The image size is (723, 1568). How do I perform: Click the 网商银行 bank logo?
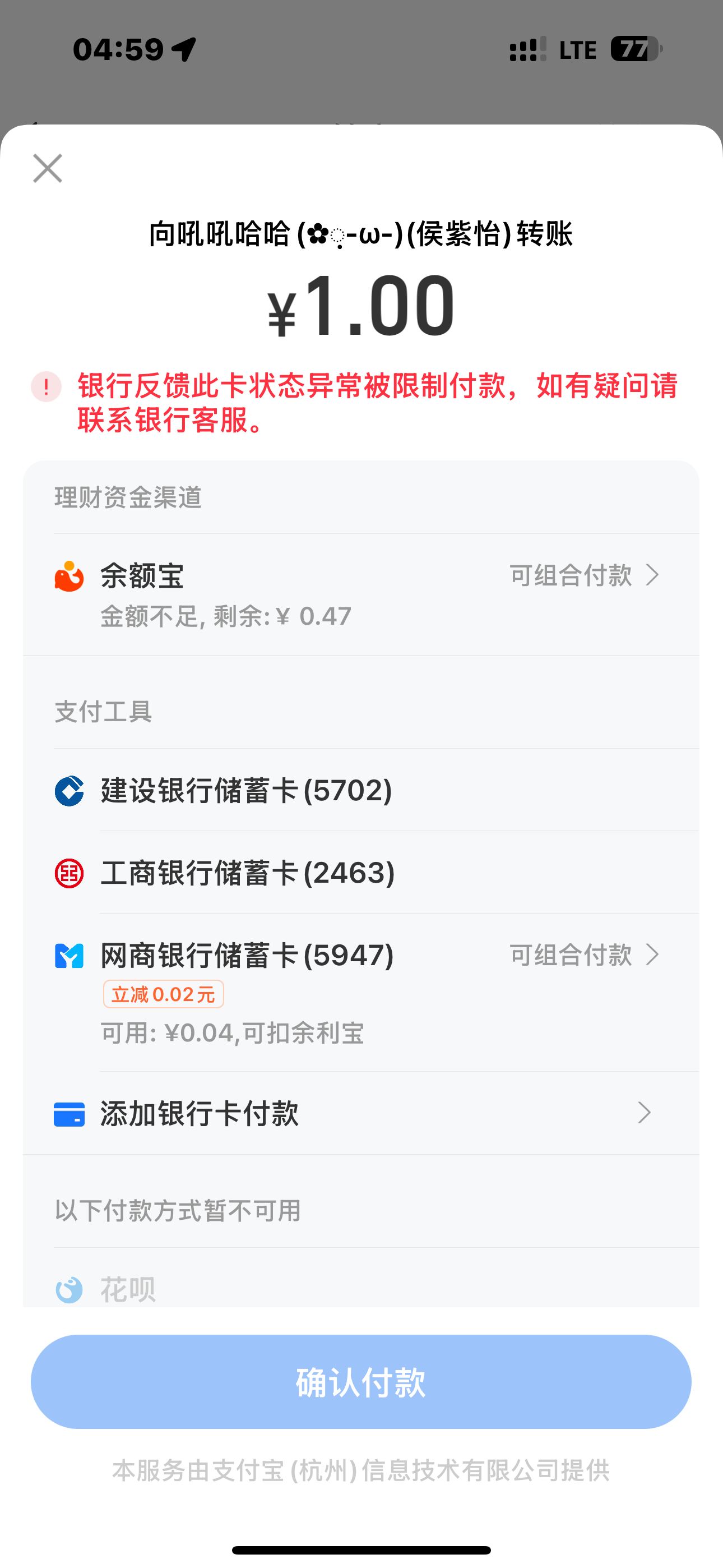point(69,955)
